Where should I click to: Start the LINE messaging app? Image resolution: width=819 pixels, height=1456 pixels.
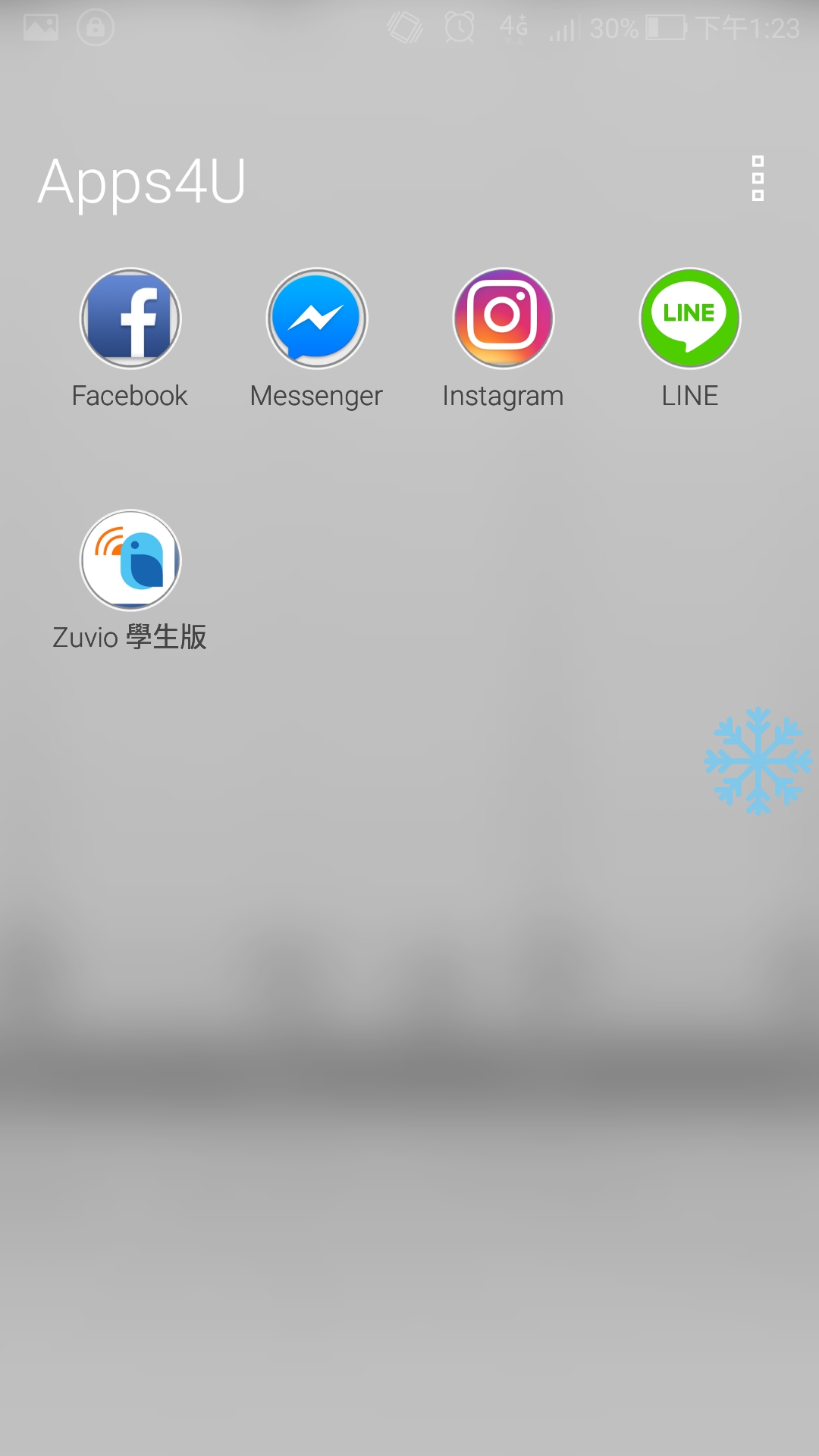[x=689, y=318]
